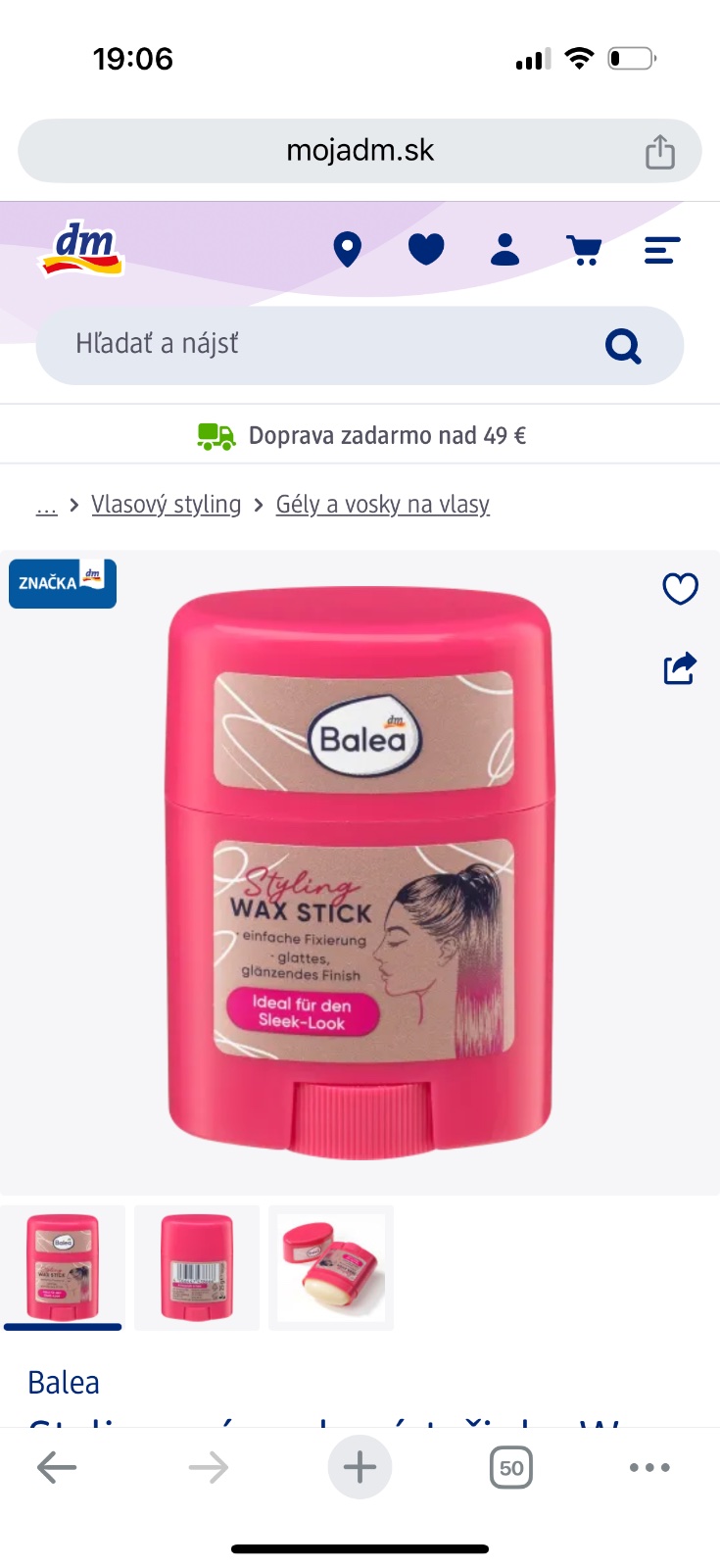Open a new browser tab

click(360, 1467)
